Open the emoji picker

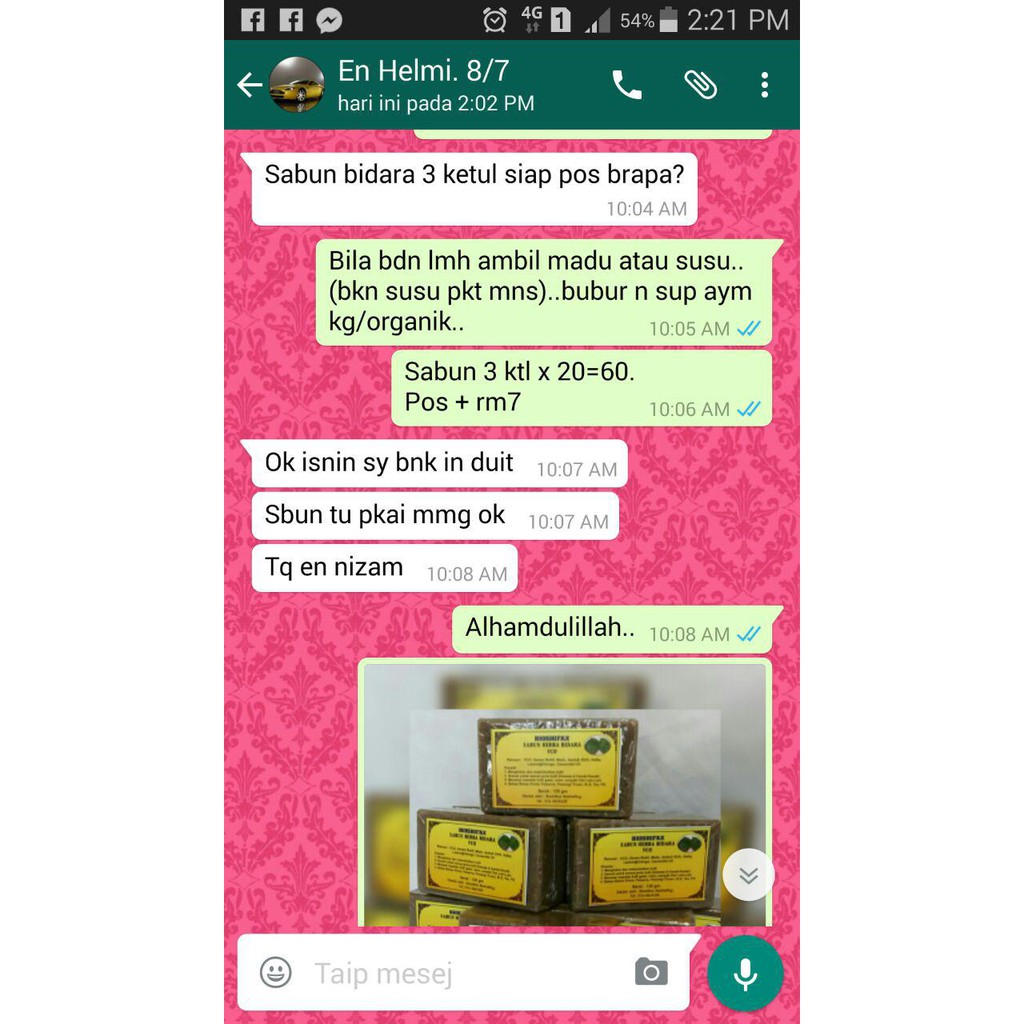pyautogui.click(x=276, y=972)
